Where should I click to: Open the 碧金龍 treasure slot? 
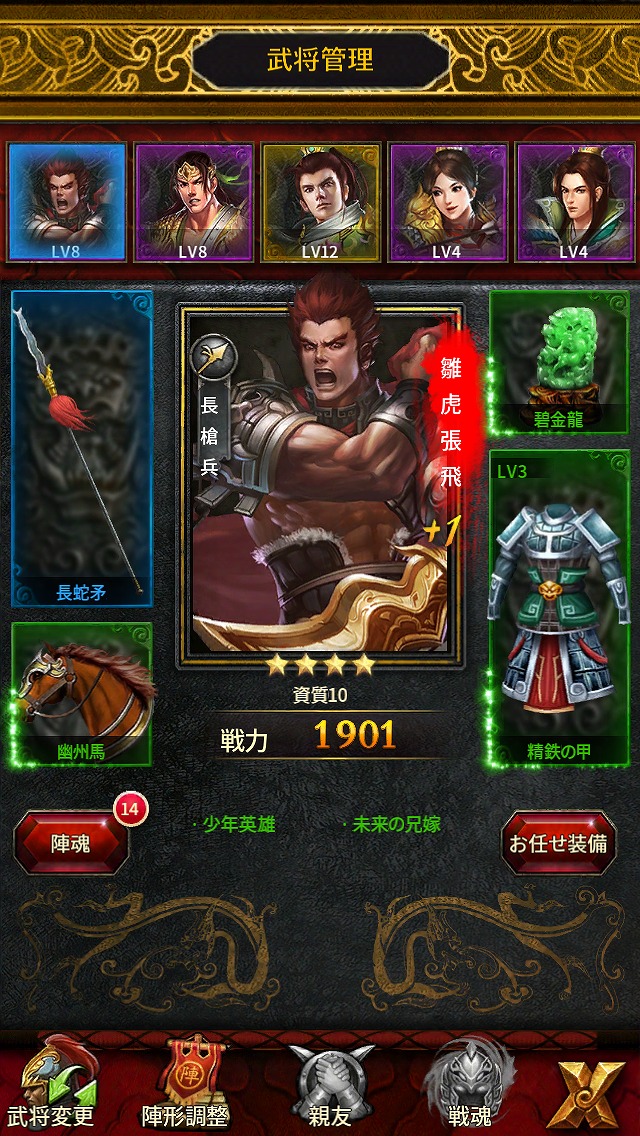point(559,363)
